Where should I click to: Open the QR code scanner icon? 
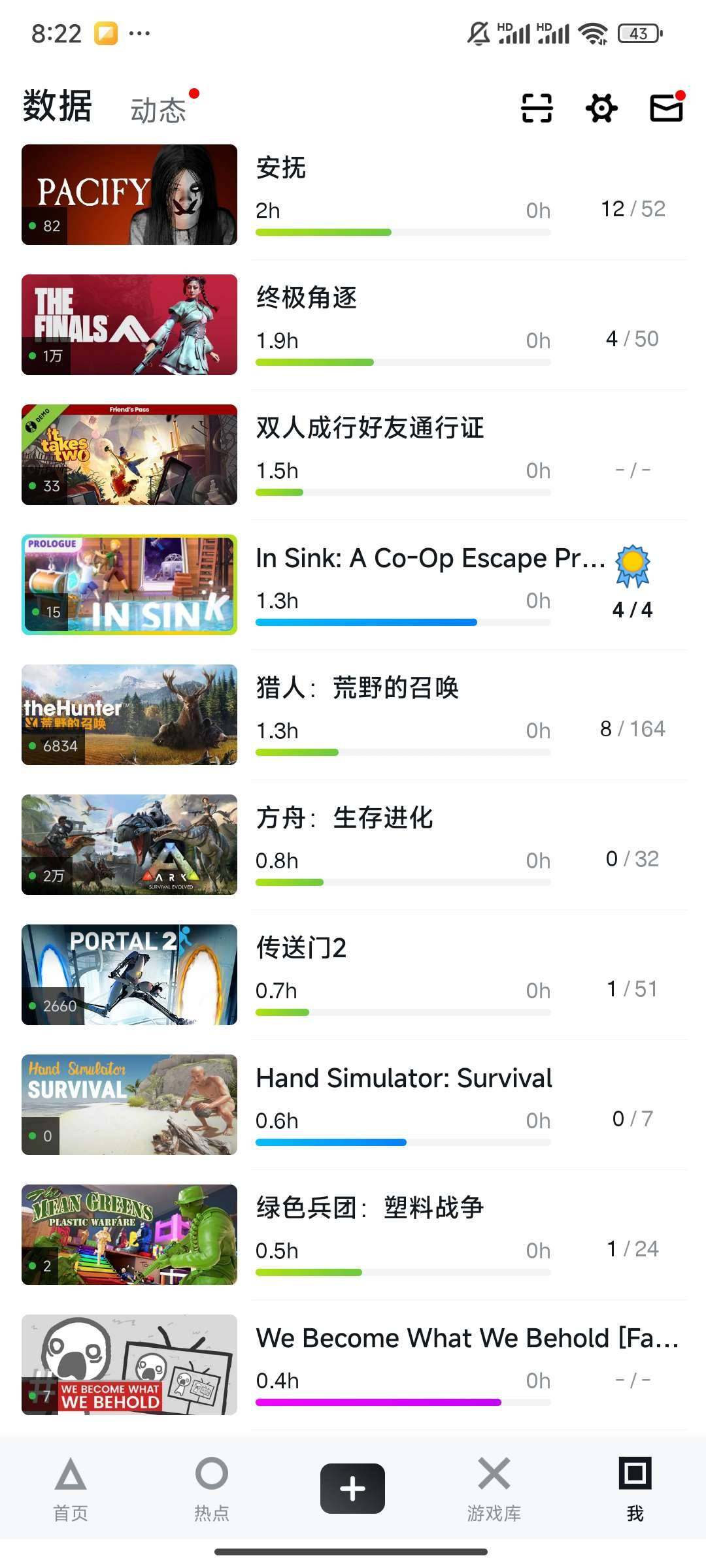(535, 108)
